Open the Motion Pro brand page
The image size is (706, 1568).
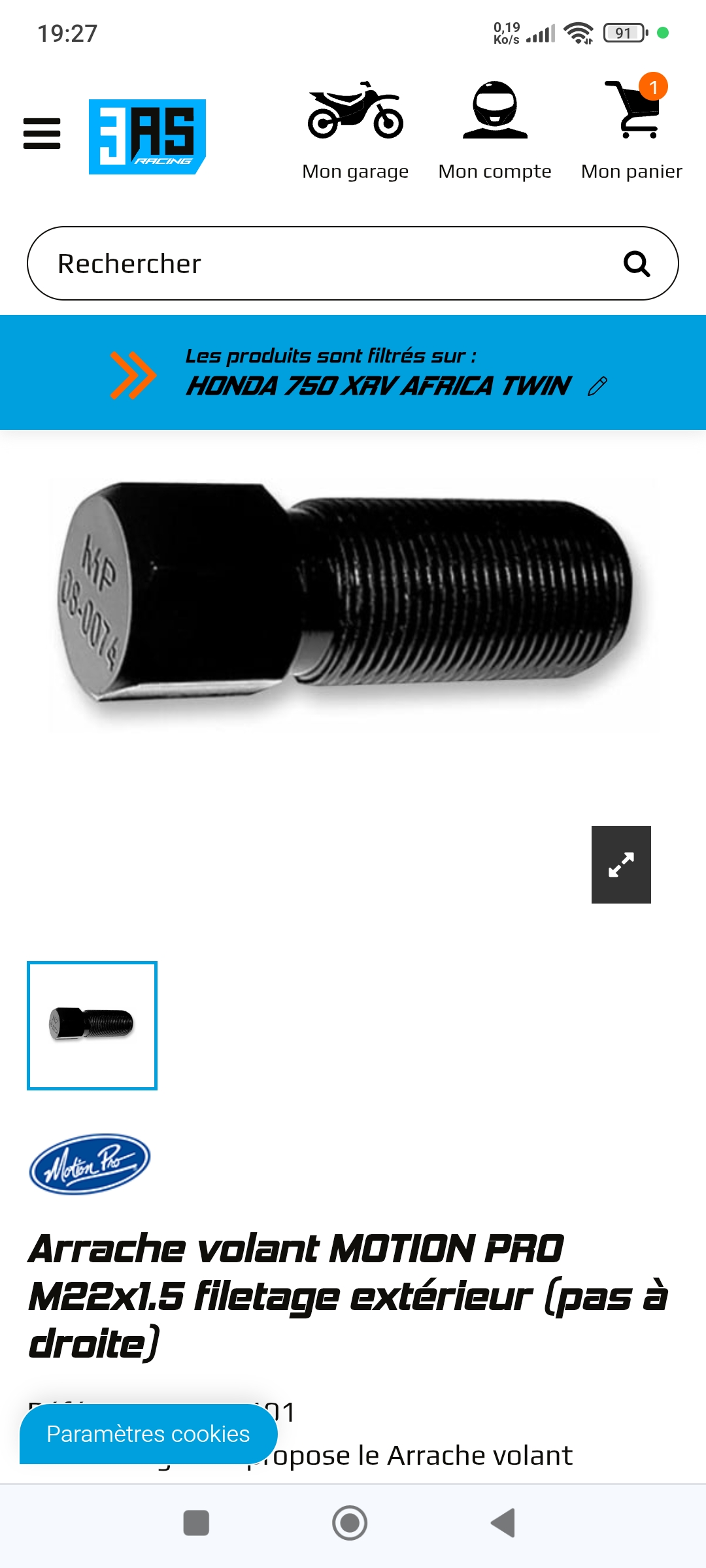90,1164
